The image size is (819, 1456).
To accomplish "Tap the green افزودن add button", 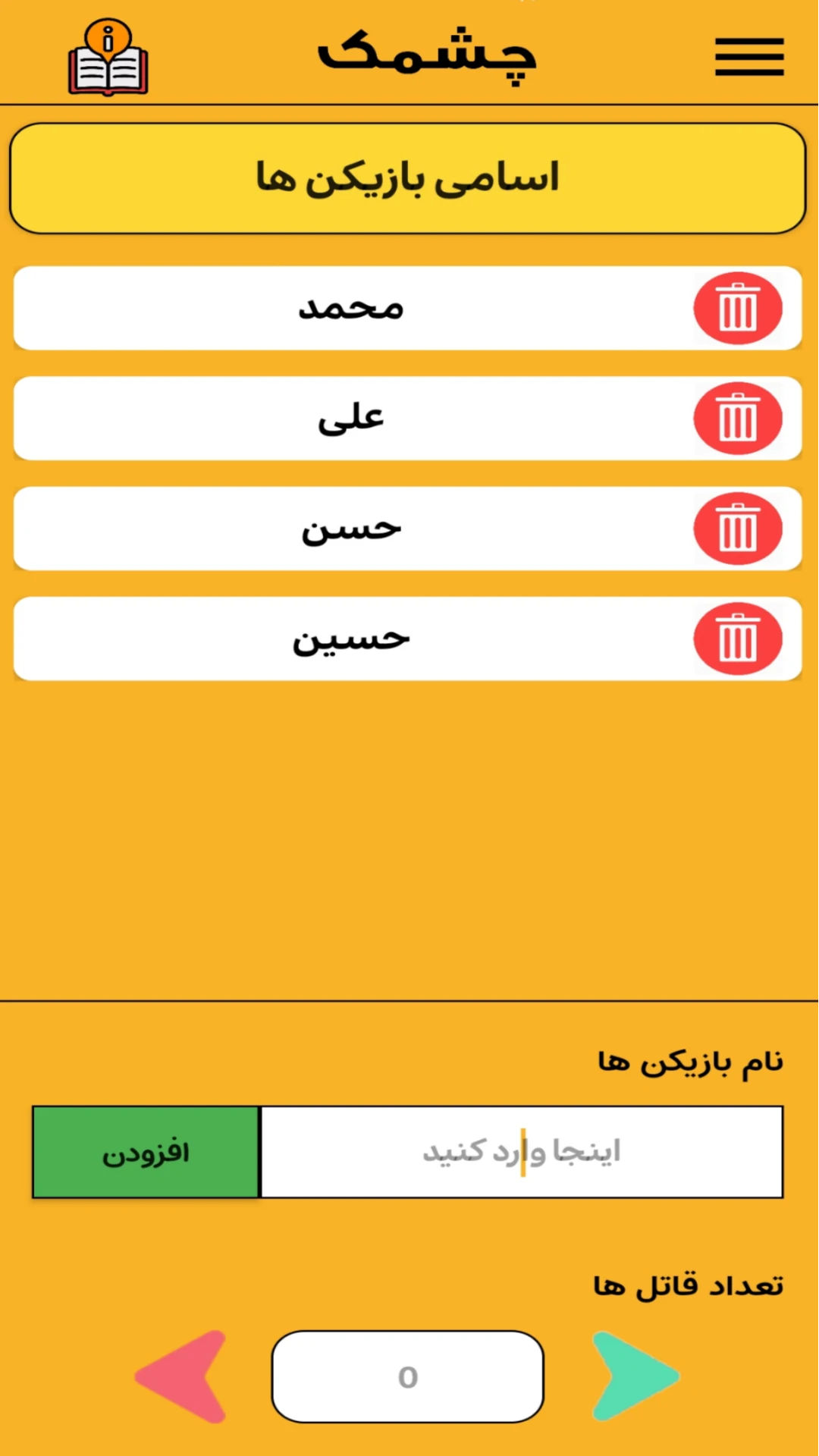I will [x=146, y=1152].
